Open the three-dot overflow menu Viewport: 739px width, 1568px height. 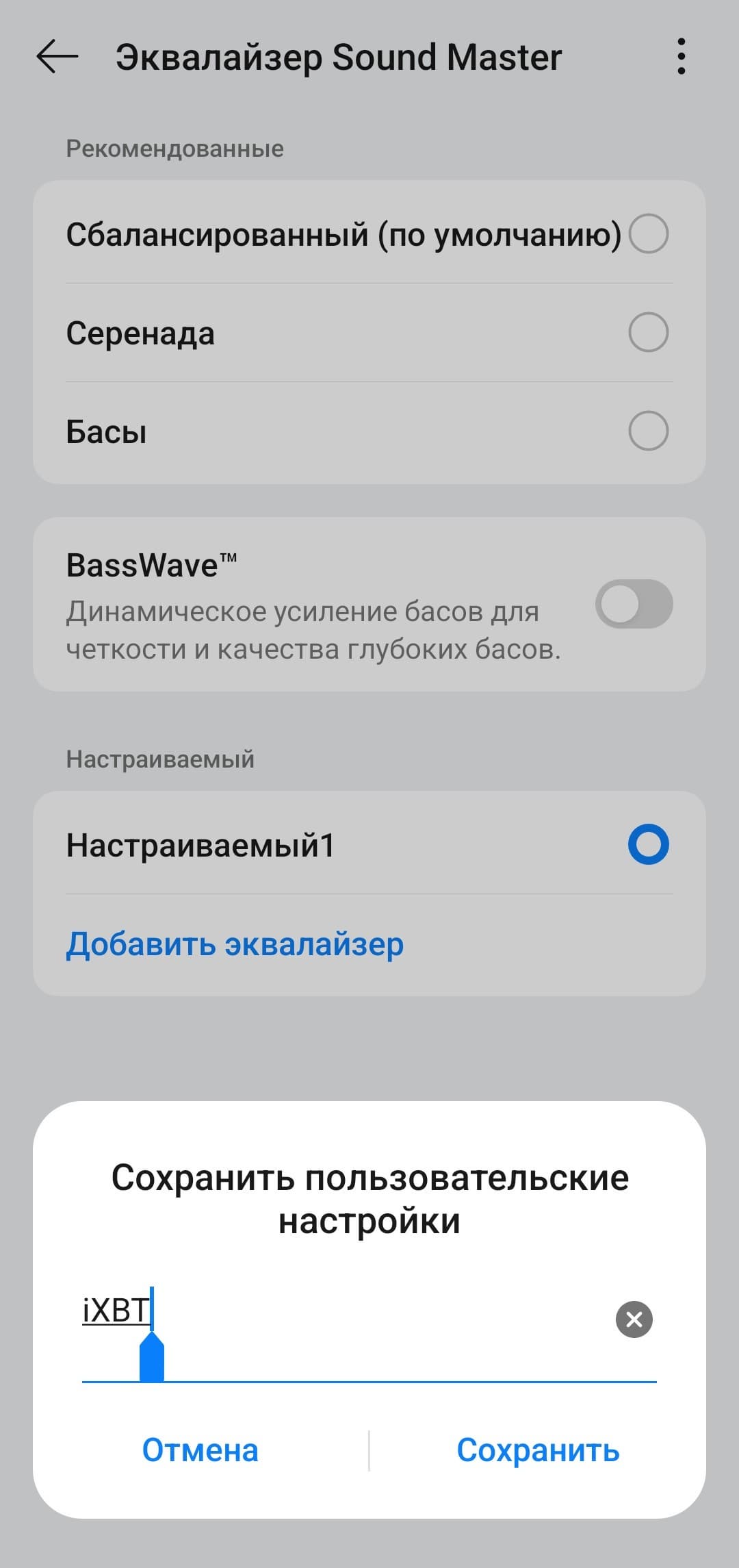tap(680, 56)
